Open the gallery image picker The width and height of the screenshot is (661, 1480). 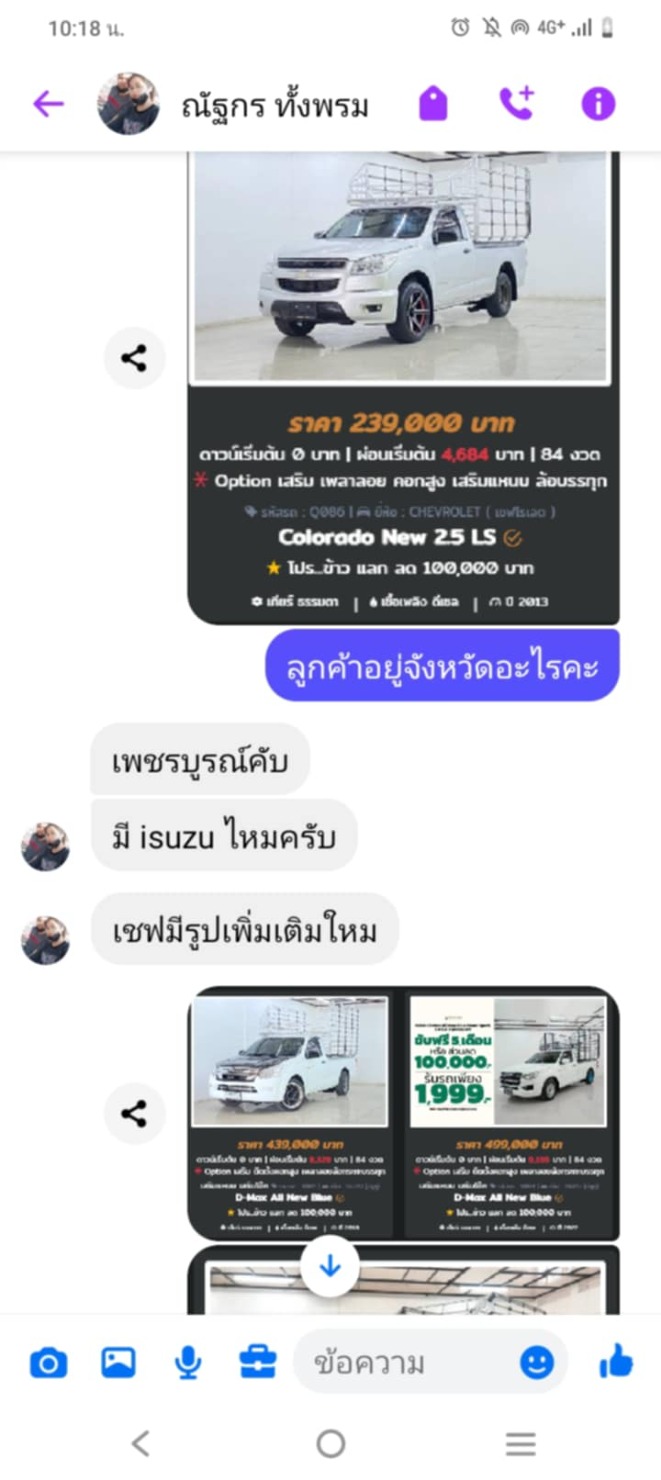[x=118, y=1362]
